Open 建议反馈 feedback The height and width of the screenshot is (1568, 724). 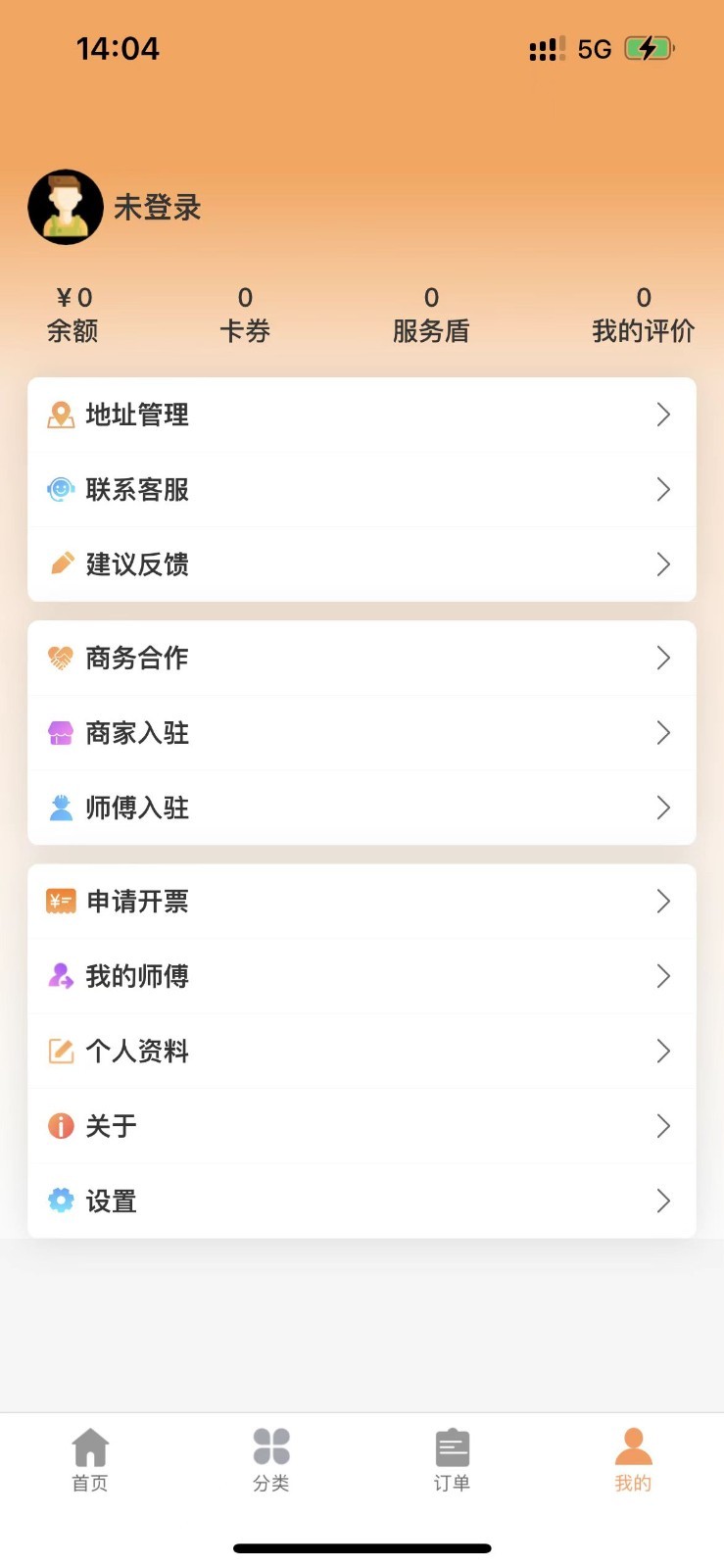(362, 564)
